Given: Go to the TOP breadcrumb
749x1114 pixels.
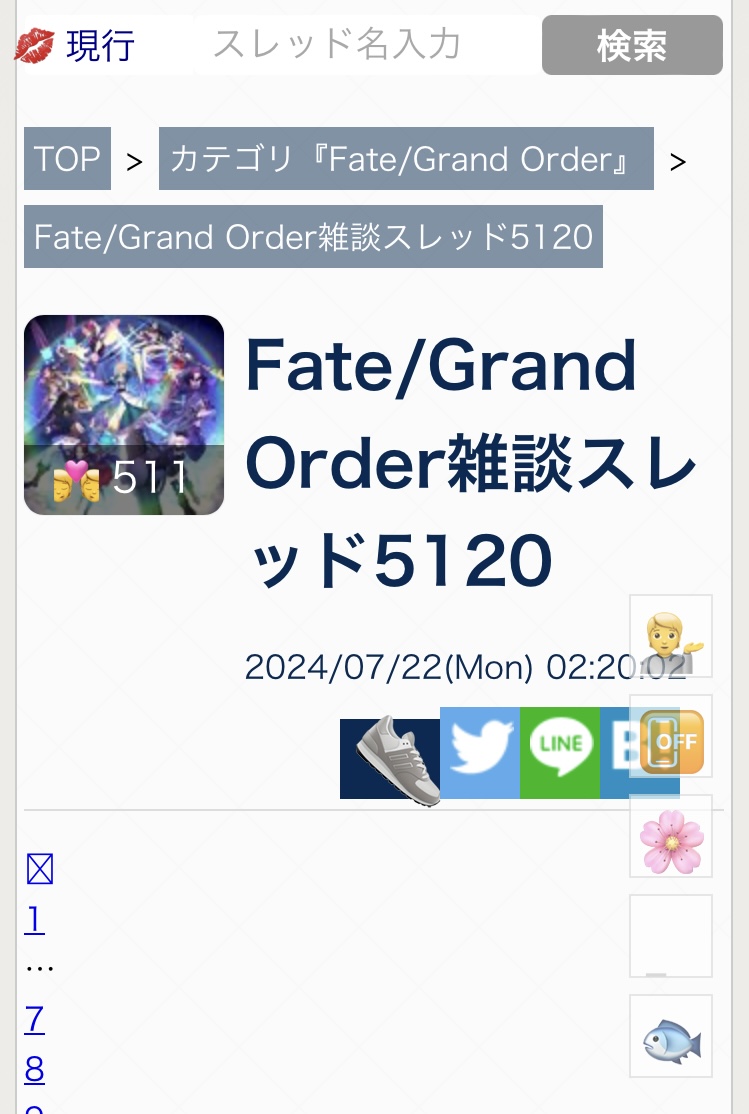Looking at the screenshot, I should point(68,158).
